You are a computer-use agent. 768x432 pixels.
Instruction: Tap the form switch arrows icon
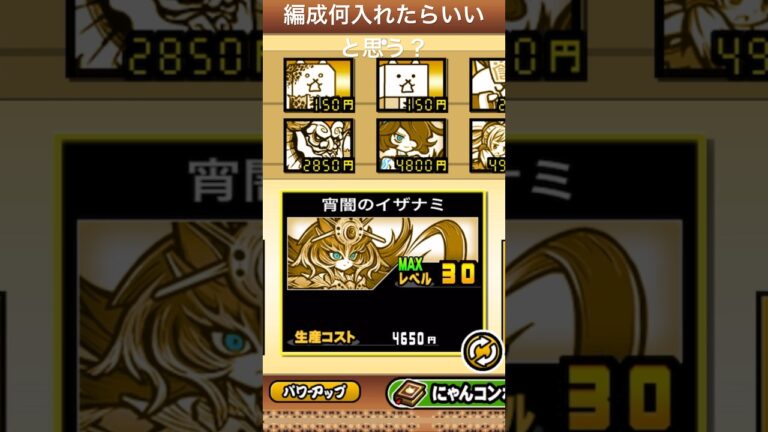pos(480,349)
